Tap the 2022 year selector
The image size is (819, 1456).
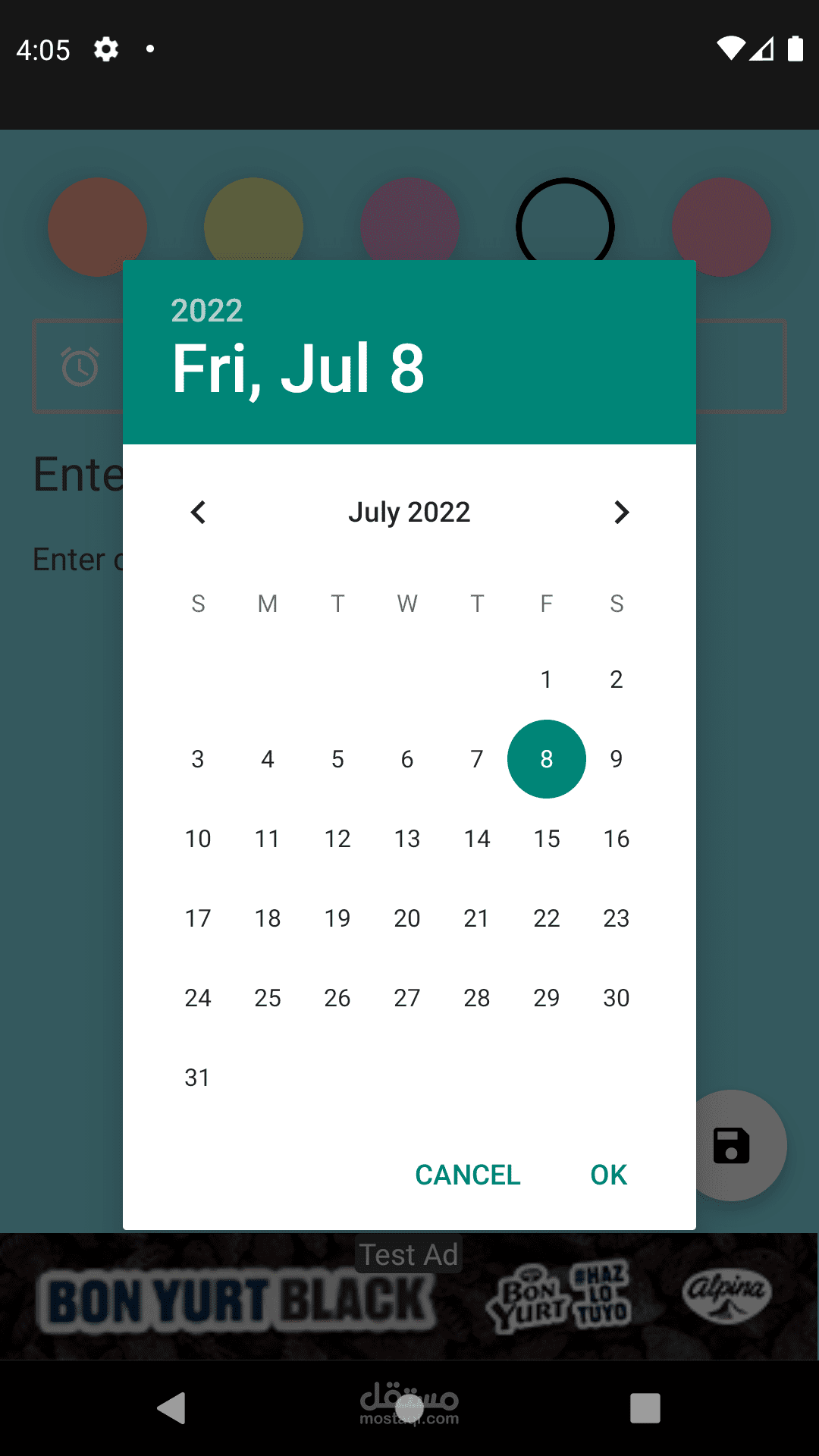[x=206, y=310]
